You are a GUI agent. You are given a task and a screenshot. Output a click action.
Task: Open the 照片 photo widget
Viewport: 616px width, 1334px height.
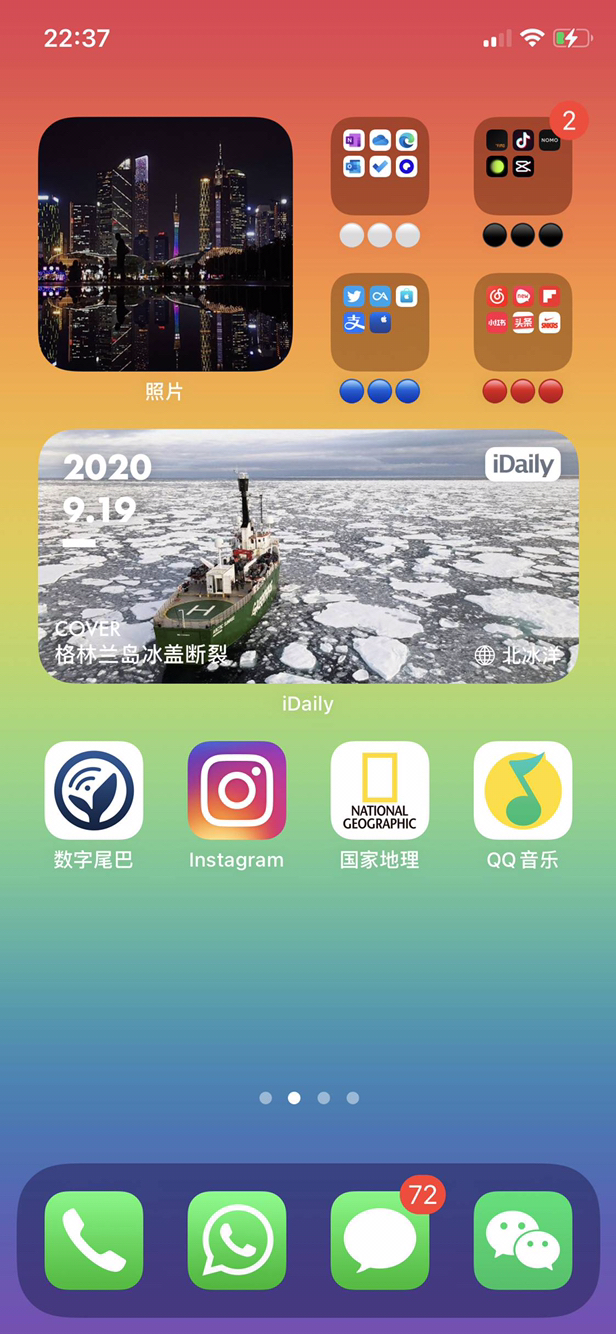click(x=165, y=244)
